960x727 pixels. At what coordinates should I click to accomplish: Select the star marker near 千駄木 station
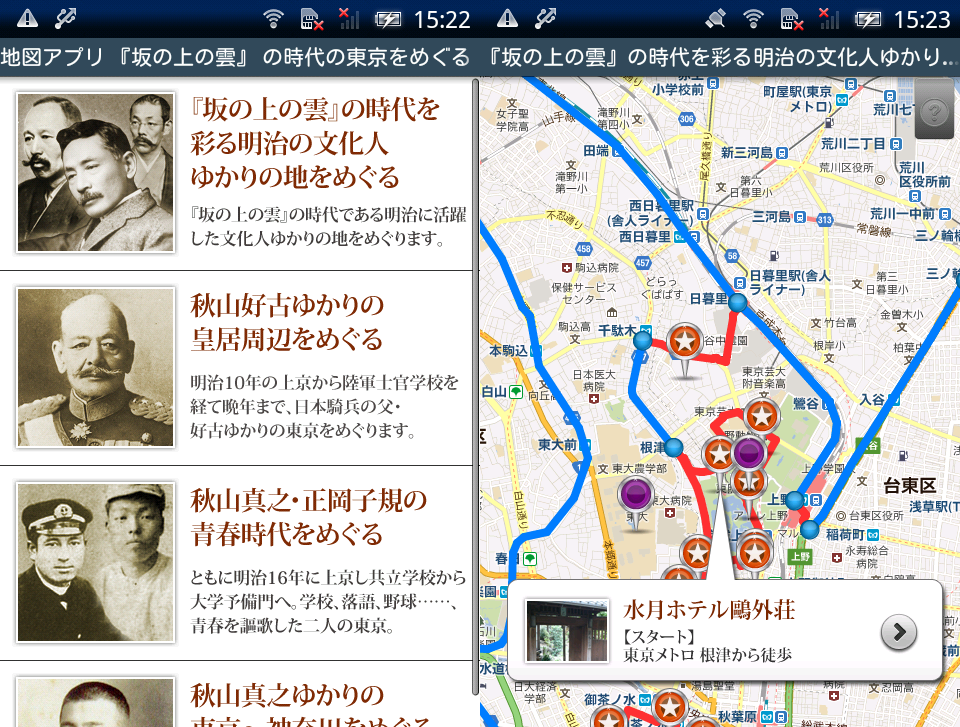point(684,342)
